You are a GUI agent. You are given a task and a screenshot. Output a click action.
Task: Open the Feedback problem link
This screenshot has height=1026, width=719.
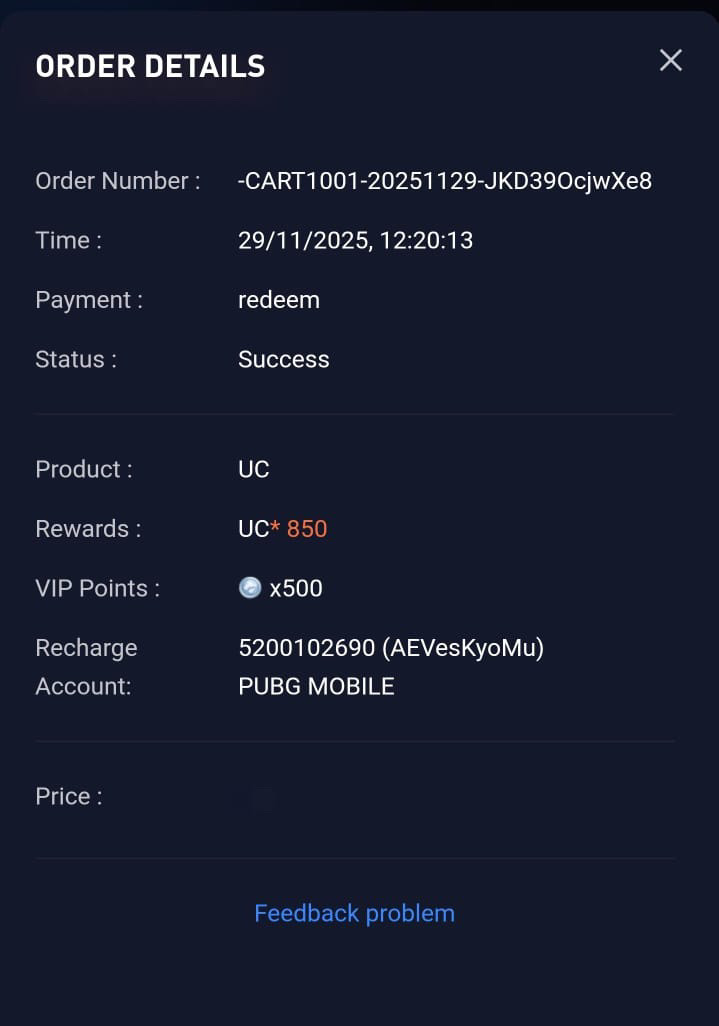click(x=354, y=913)
